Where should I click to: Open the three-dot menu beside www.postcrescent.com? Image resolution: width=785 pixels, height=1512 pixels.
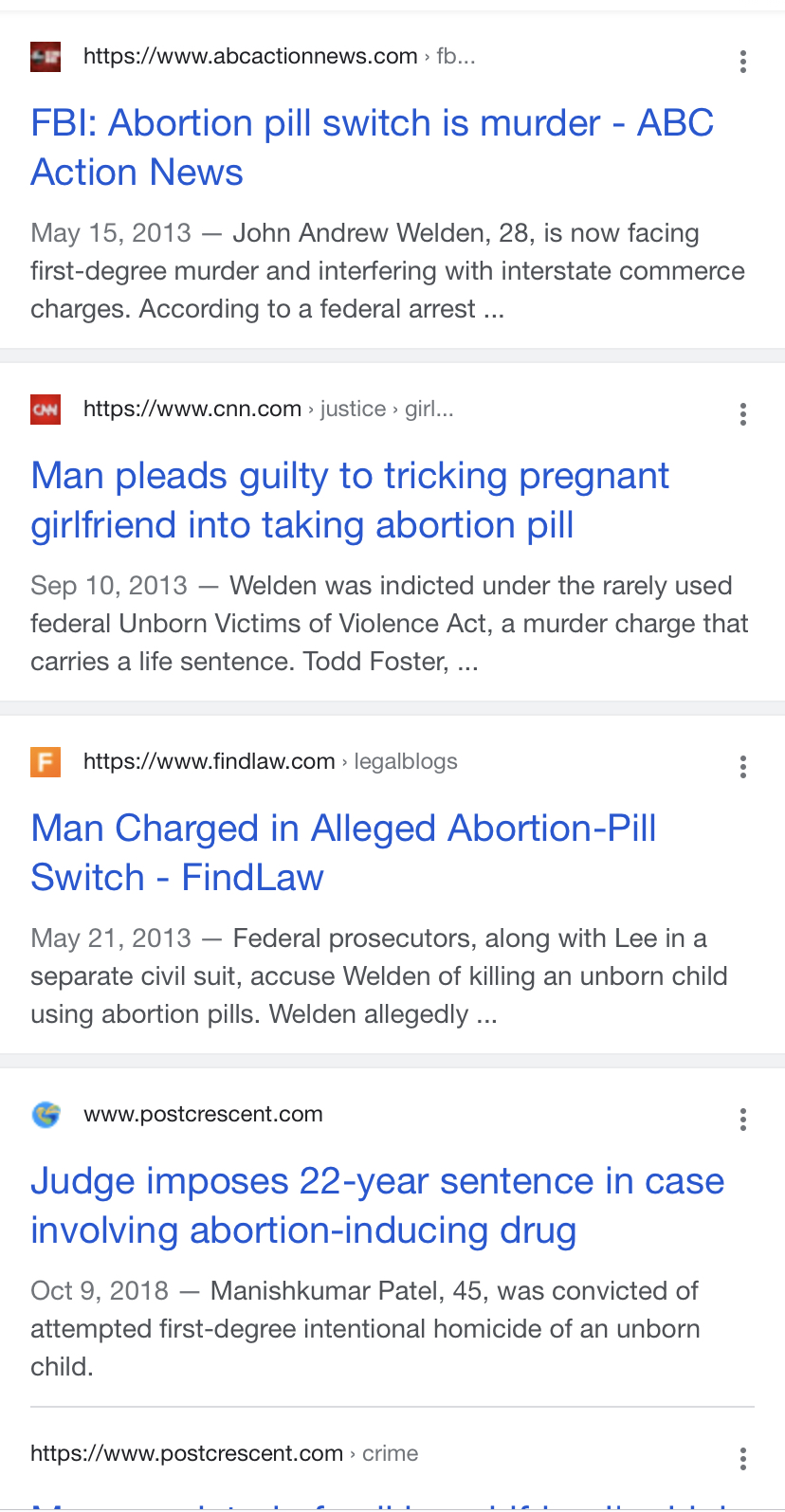(743, 1120)
